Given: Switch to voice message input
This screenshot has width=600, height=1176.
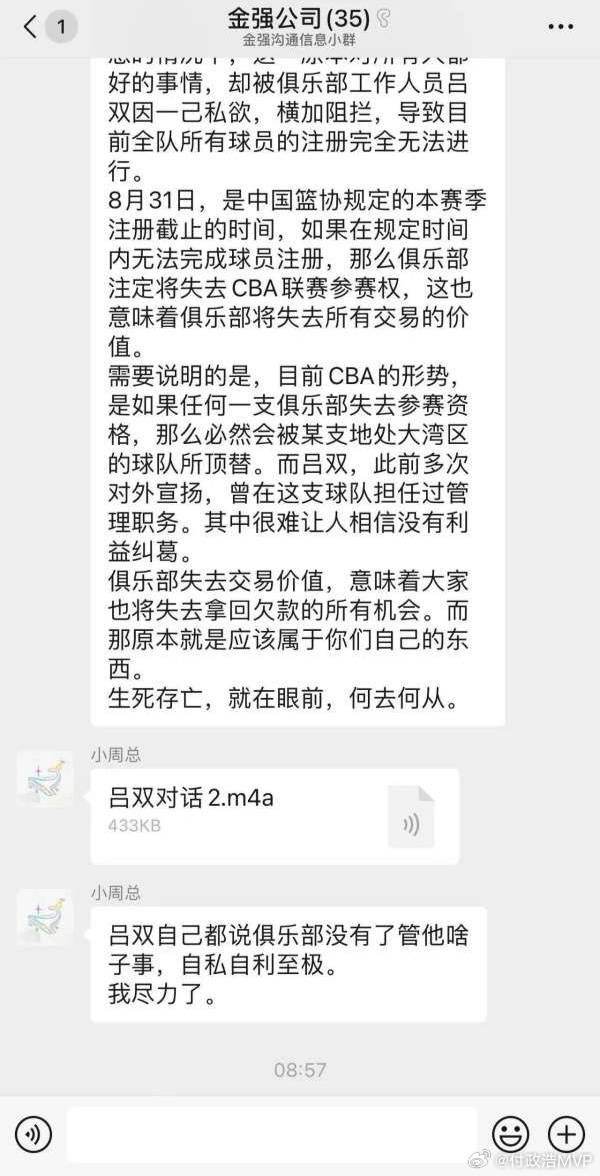Looking at the screenshot, I should point(34,1134).
